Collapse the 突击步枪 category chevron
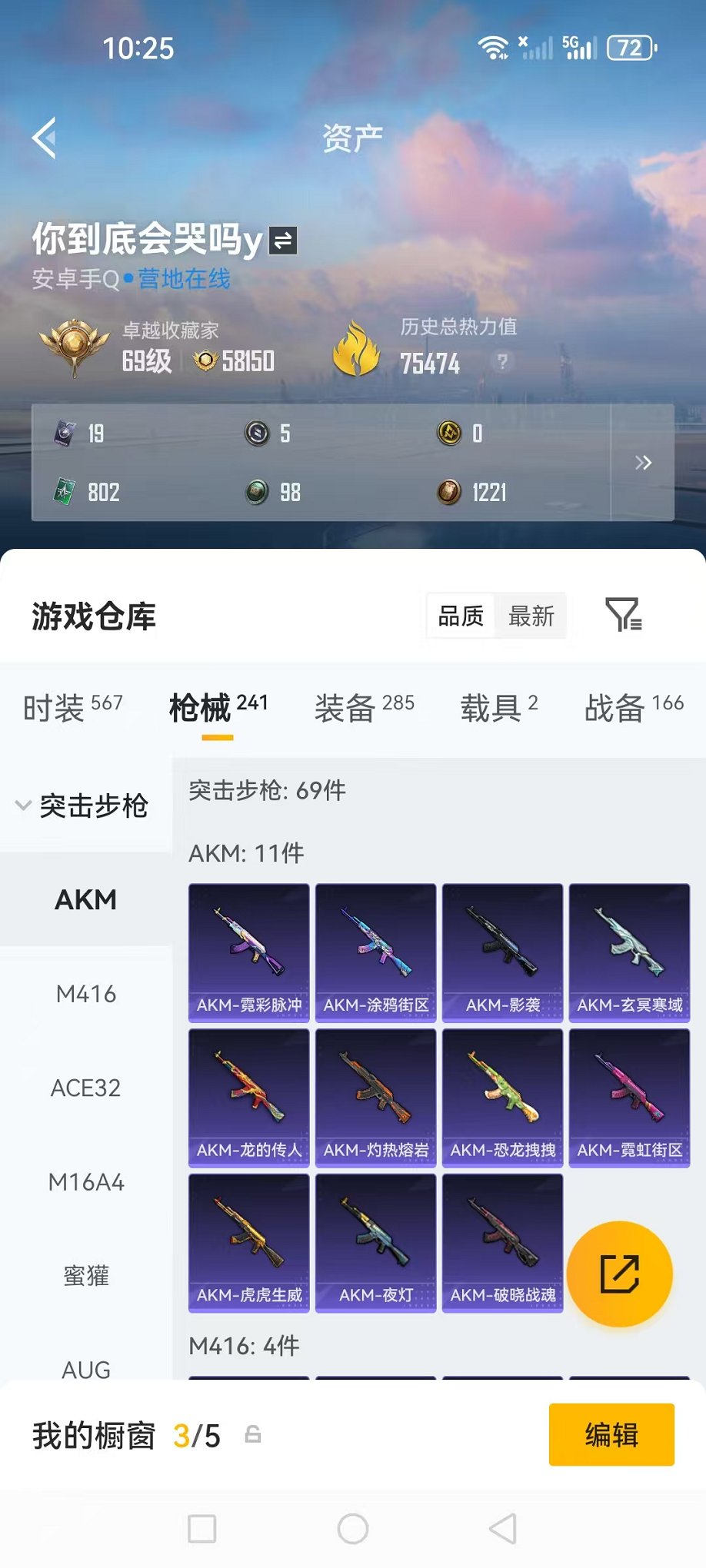706x1568 pixels. coord(22,806)
